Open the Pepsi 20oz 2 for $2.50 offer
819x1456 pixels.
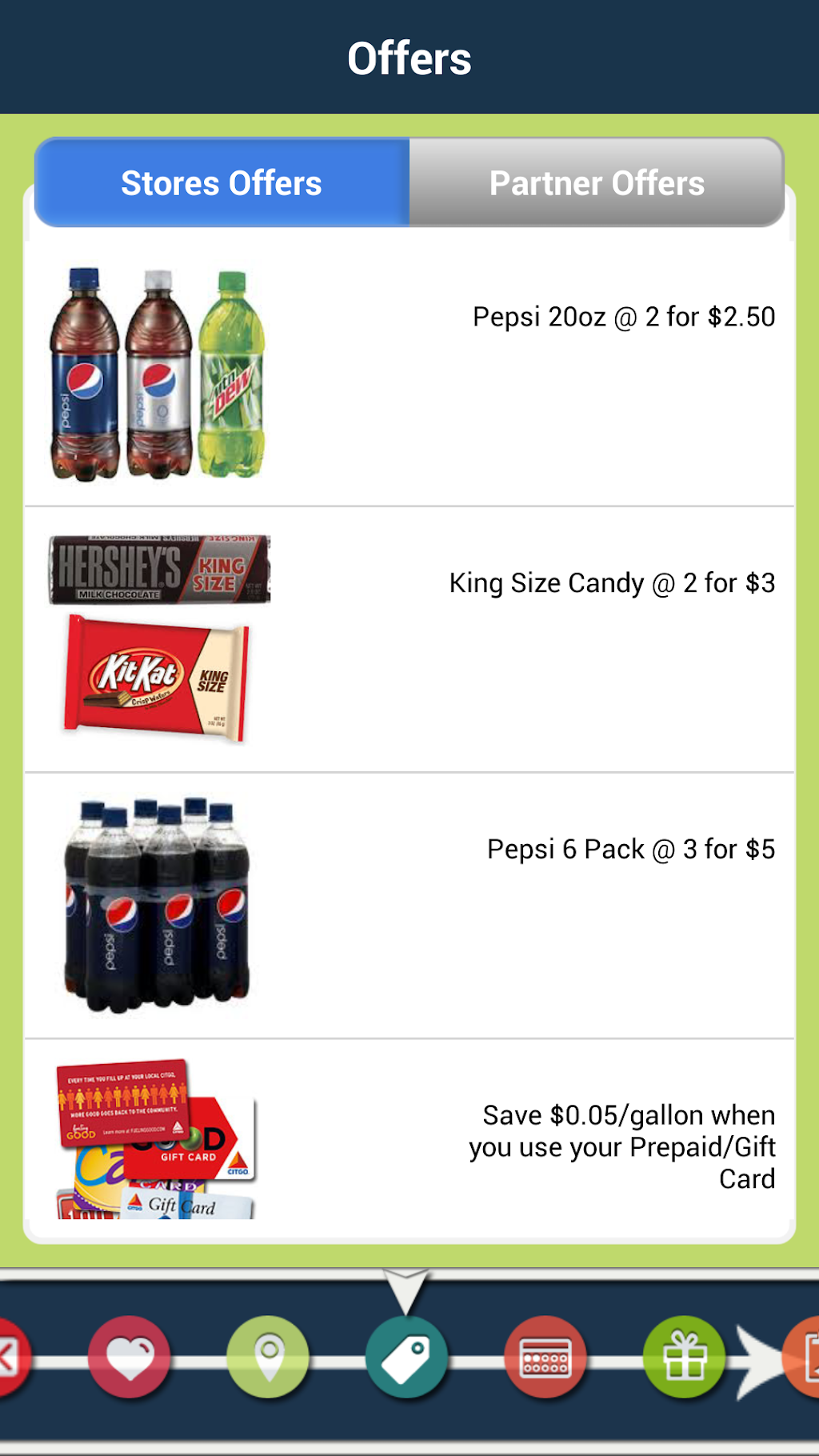[x=409, y=373]
